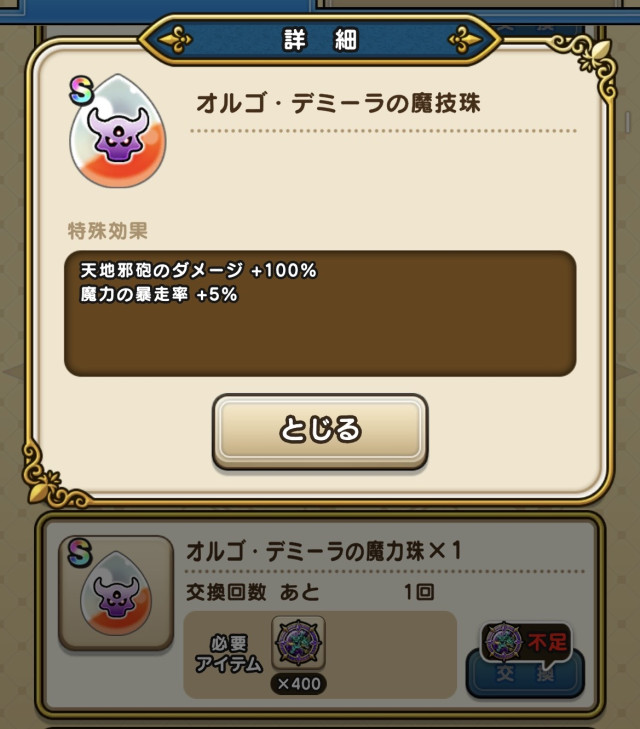640x729 pixels.
Task: Close the details dialog with とじる
Action: pyautogui.click(x=320, y=430)
